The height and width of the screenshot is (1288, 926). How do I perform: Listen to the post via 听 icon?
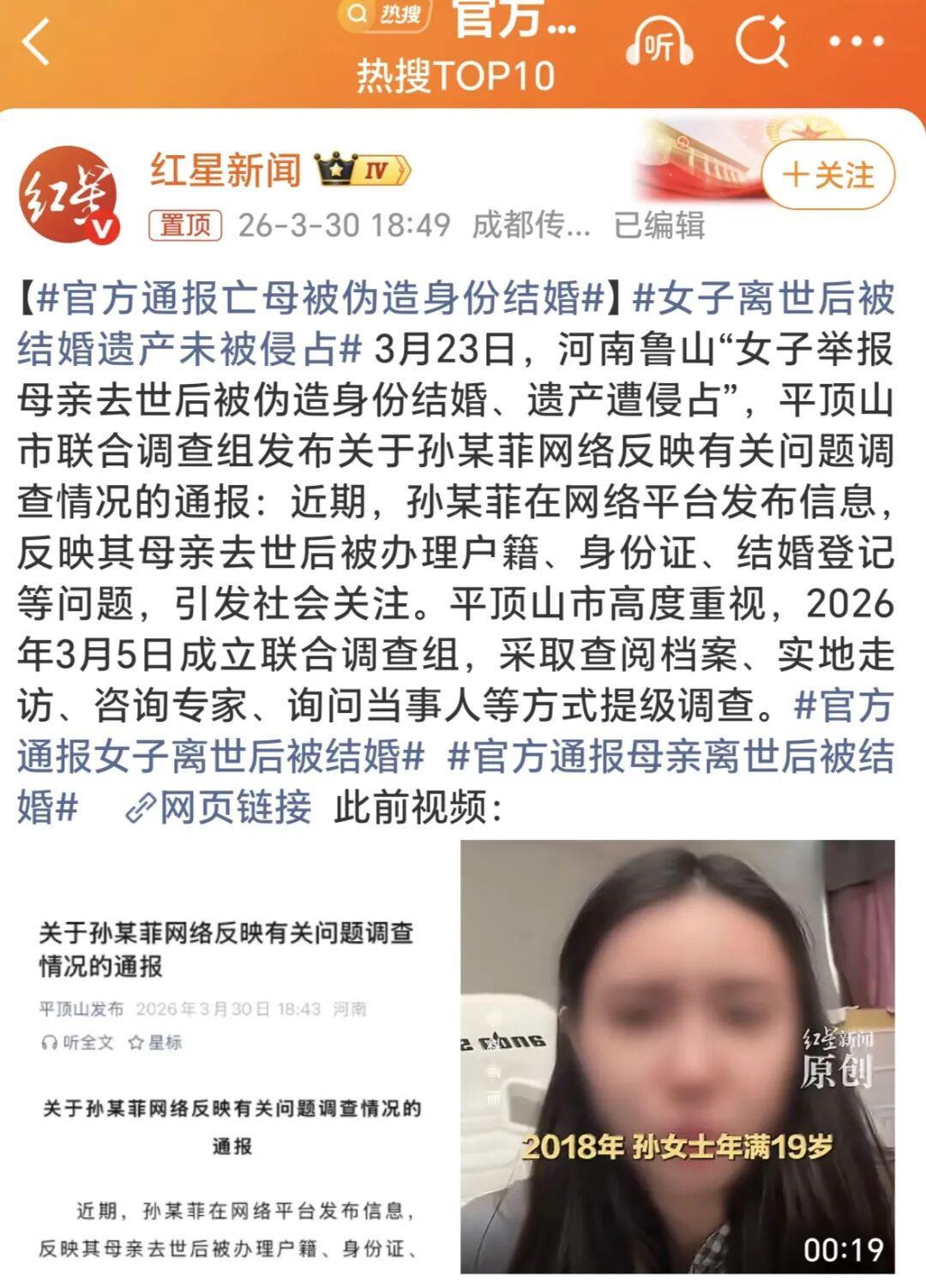658,43
